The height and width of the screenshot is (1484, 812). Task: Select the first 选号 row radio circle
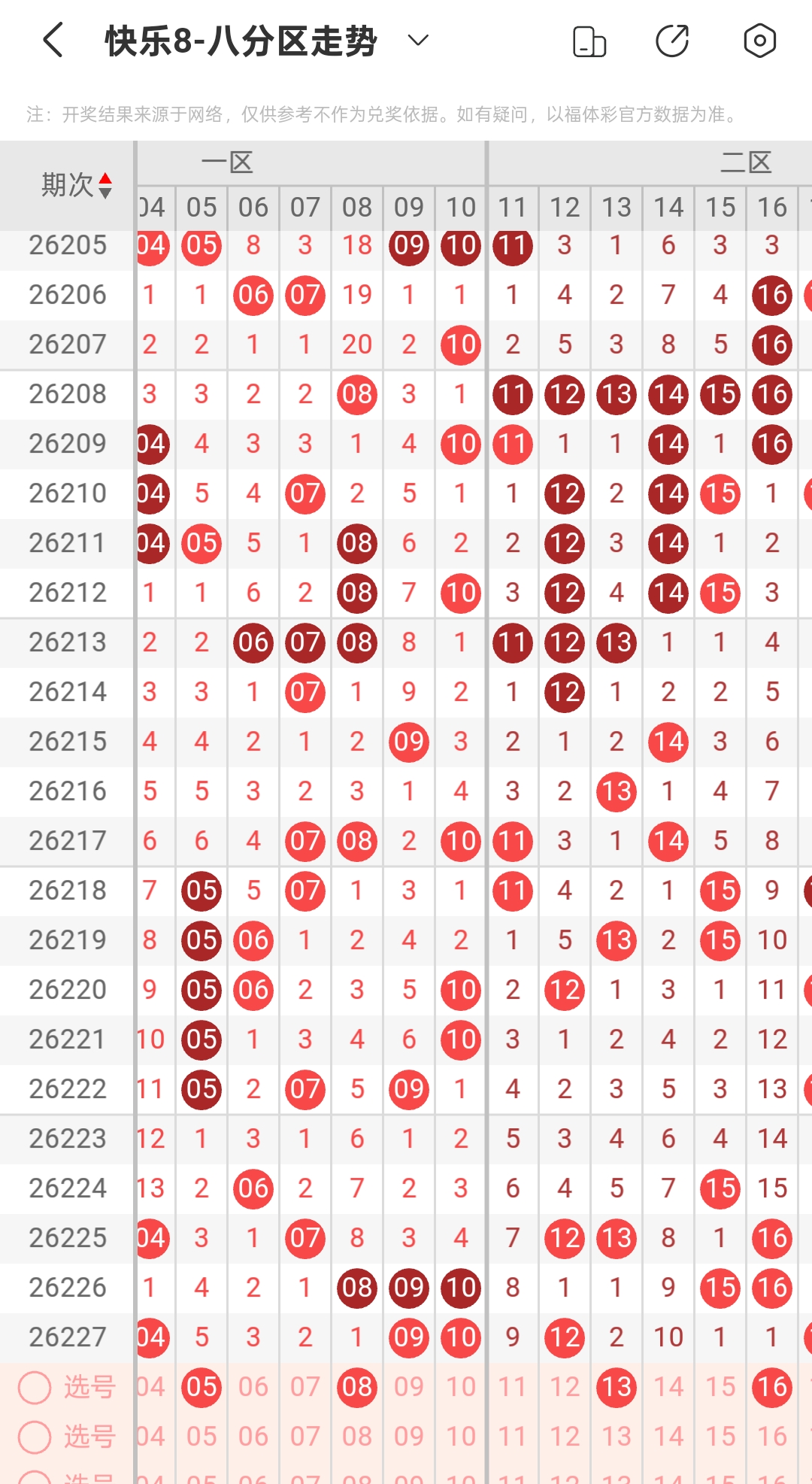click(35, 1388)
